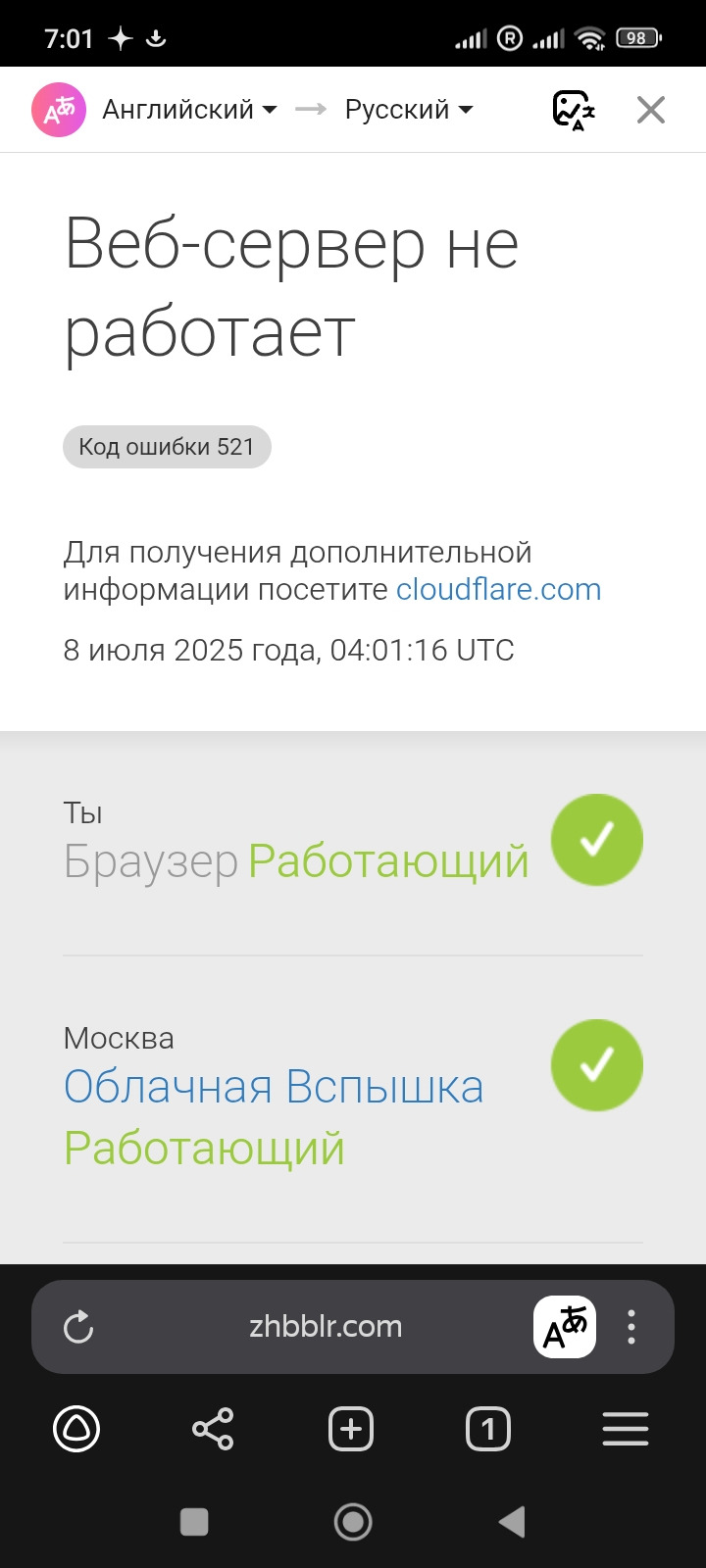The height and width of the screenshot is (1568, 706).
Task: Share this page
Action: click(x=213, y=1430)
